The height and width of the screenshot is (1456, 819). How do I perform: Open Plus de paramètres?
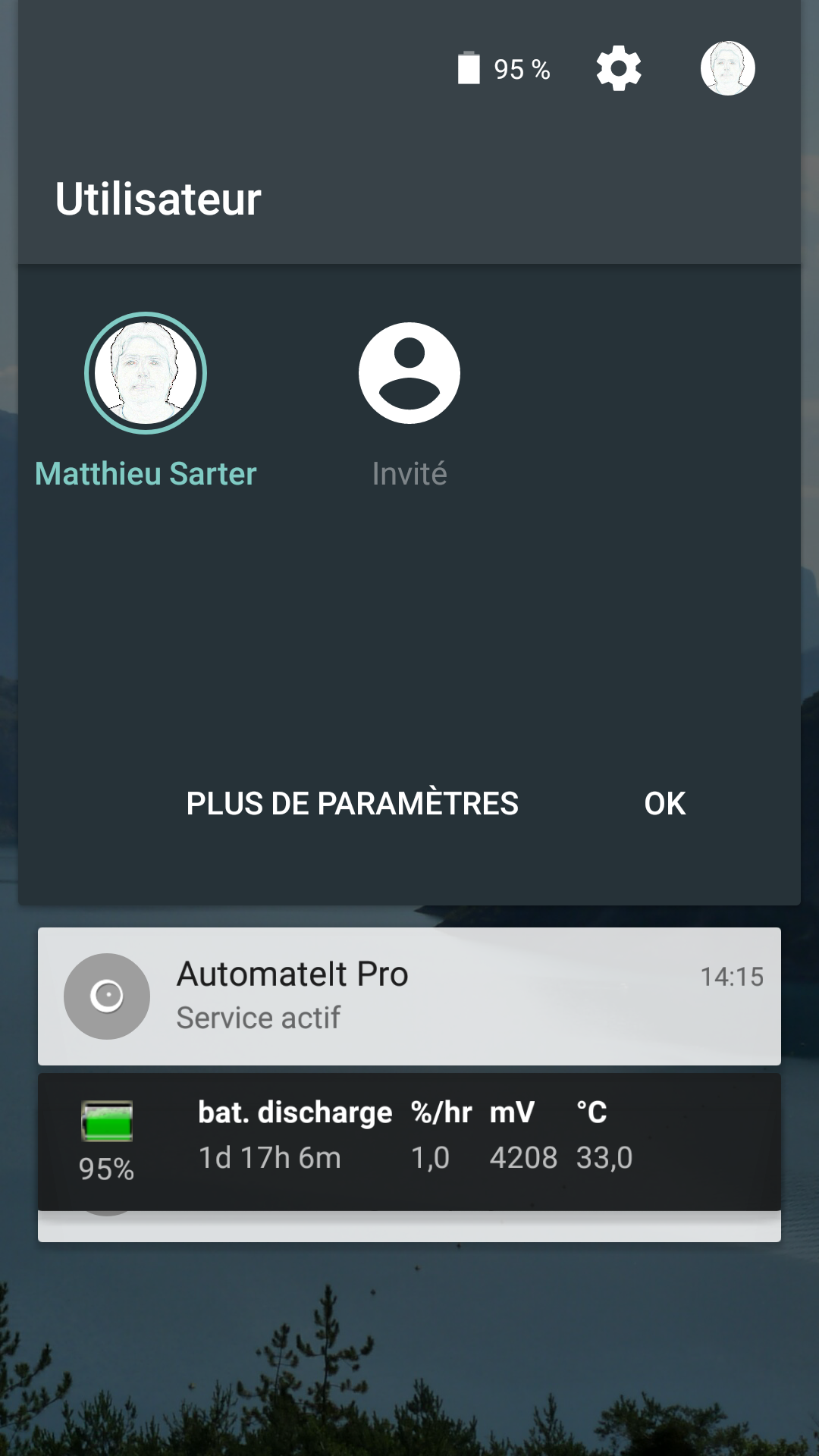click(x=353, y=804)
